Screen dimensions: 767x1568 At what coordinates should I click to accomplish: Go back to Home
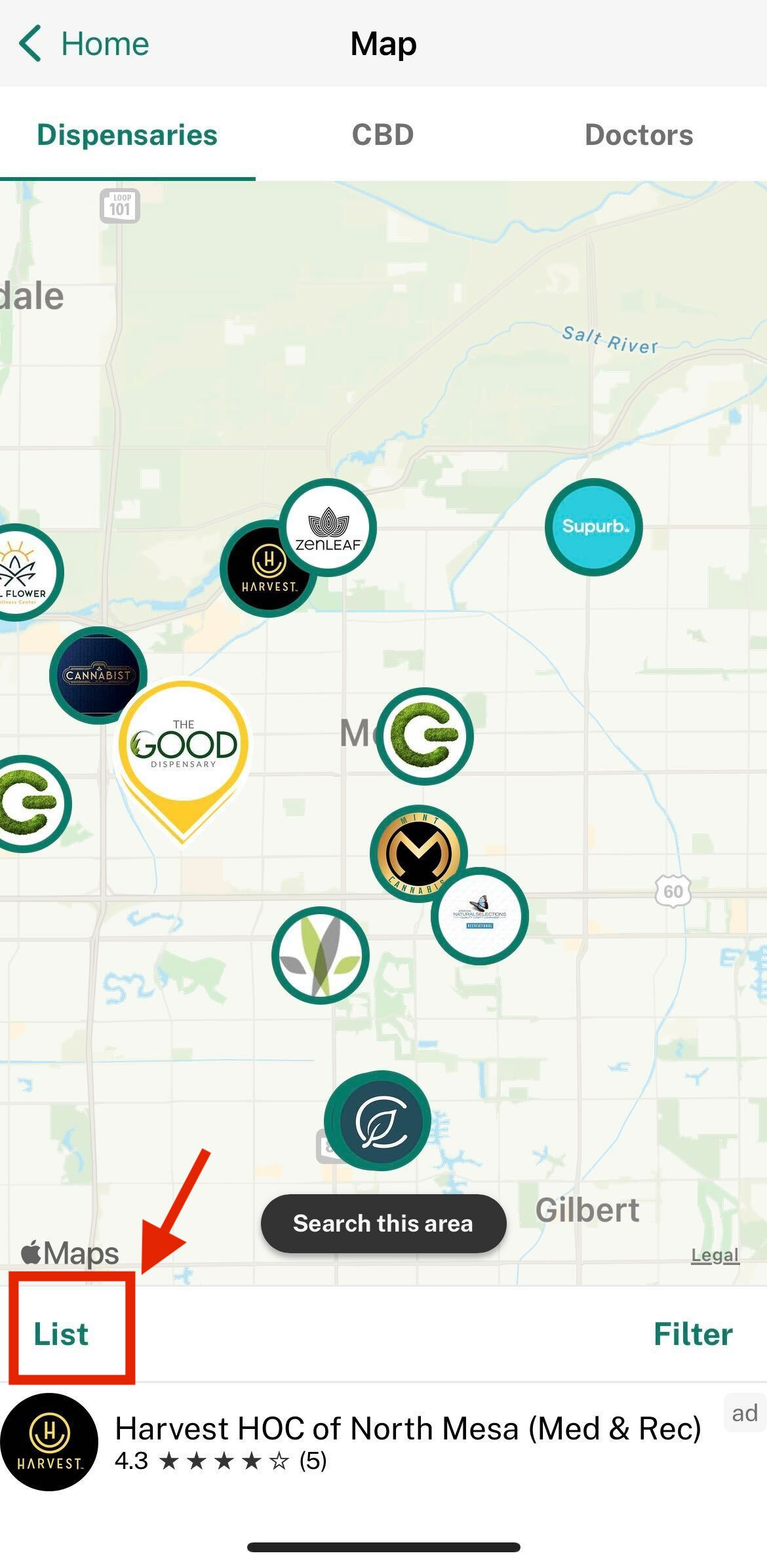click(x=84, y=44)
